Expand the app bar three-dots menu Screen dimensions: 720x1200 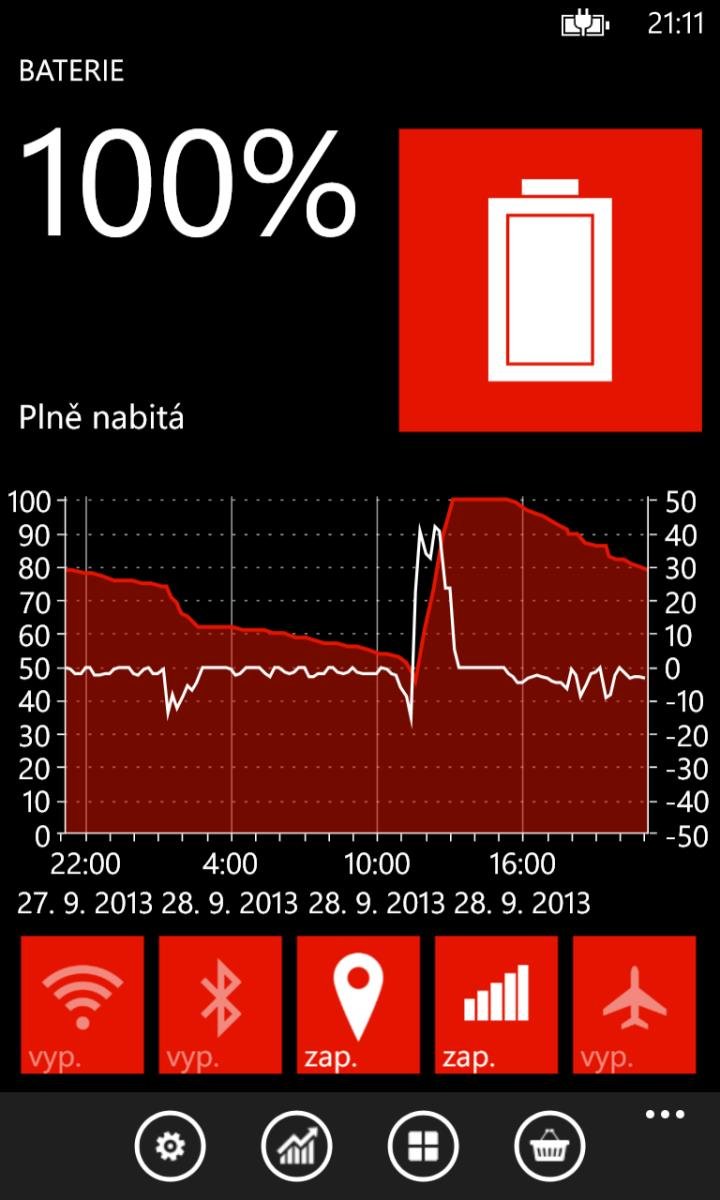pos(665,1115)
